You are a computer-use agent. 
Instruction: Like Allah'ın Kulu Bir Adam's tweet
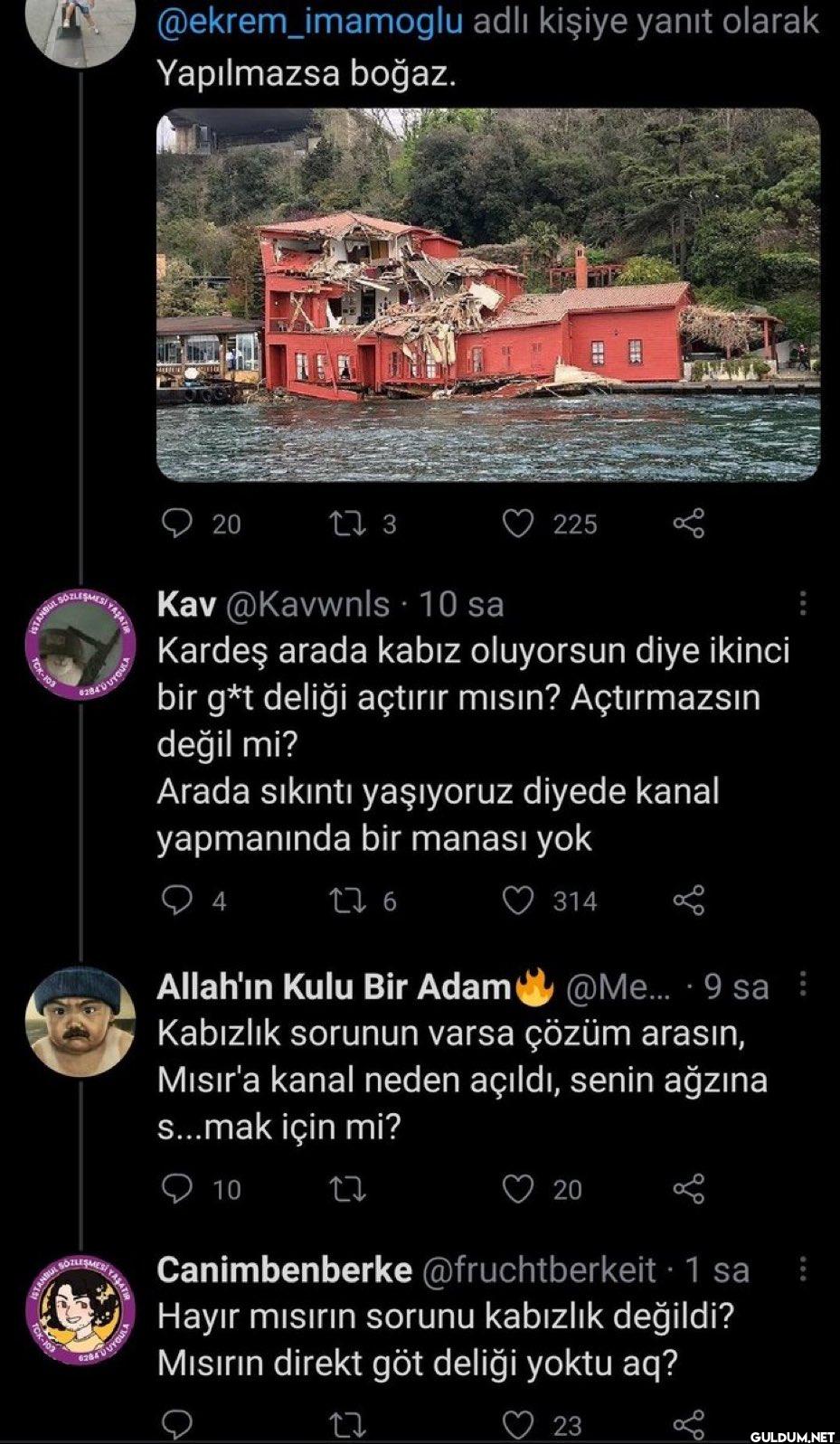518,1189
